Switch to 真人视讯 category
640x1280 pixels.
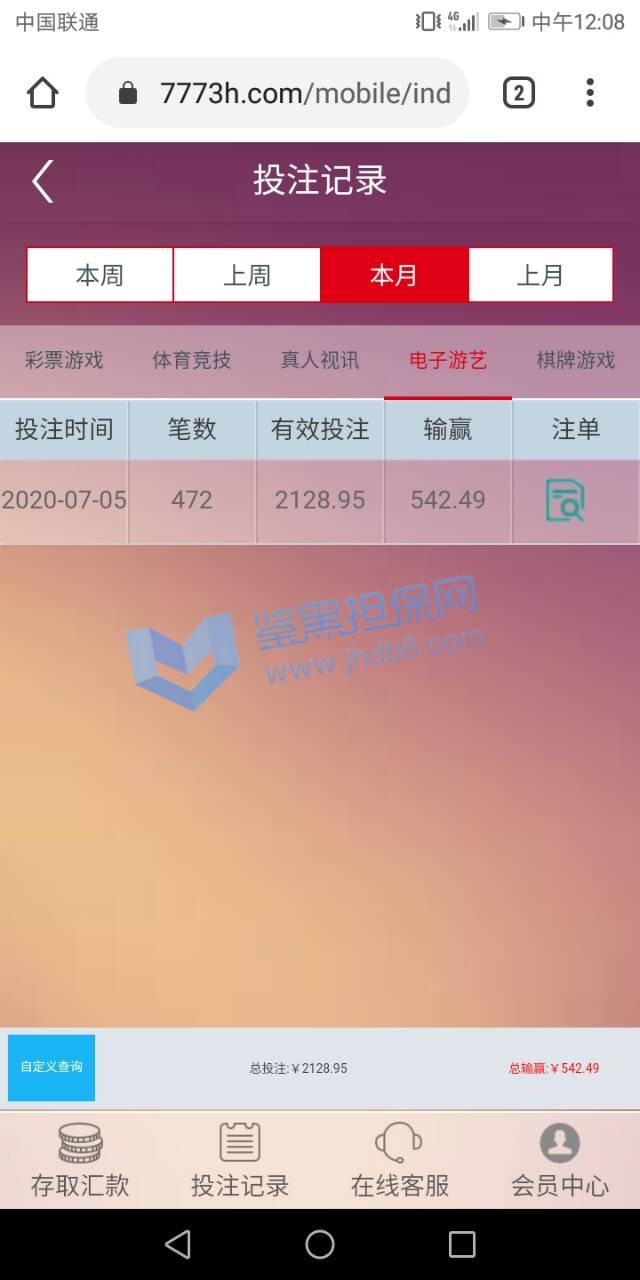(x=319, y=361)
